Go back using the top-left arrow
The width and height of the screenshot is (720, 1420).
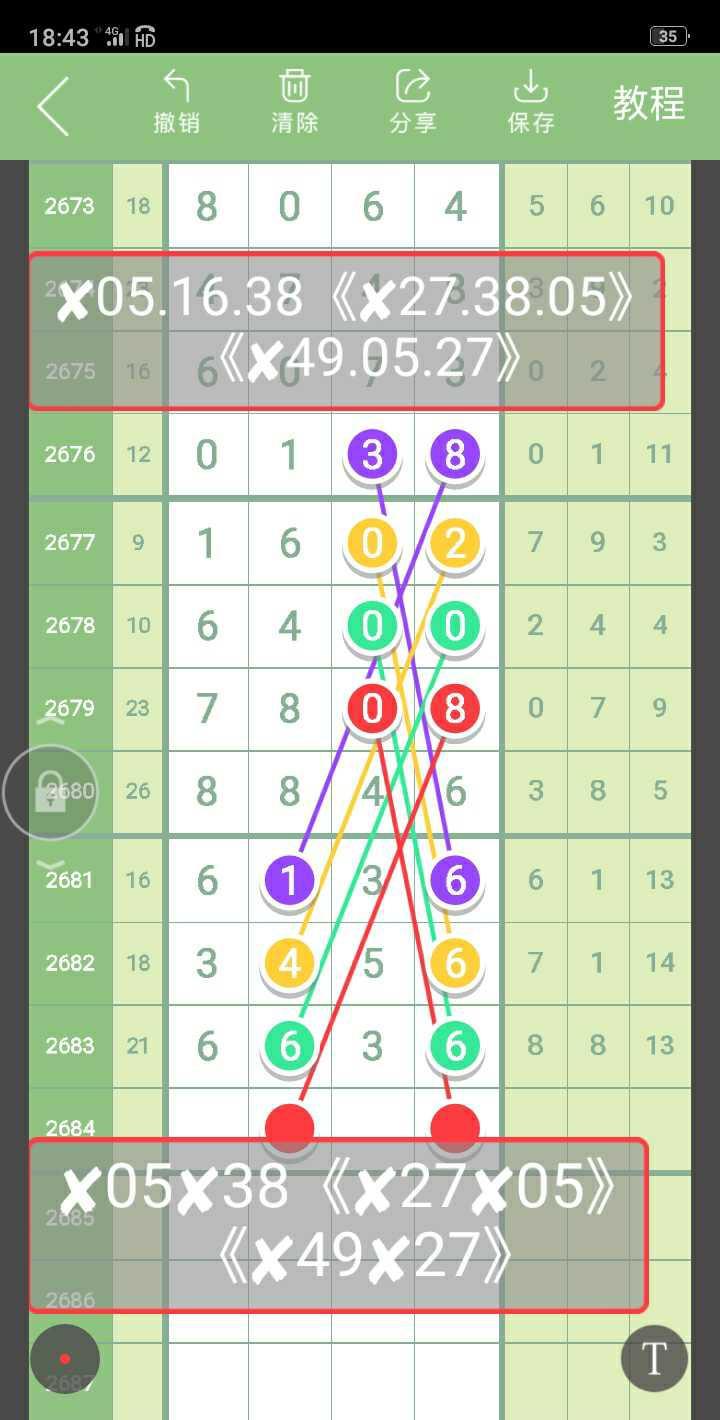pyautogui.click(x=53, y=105)
